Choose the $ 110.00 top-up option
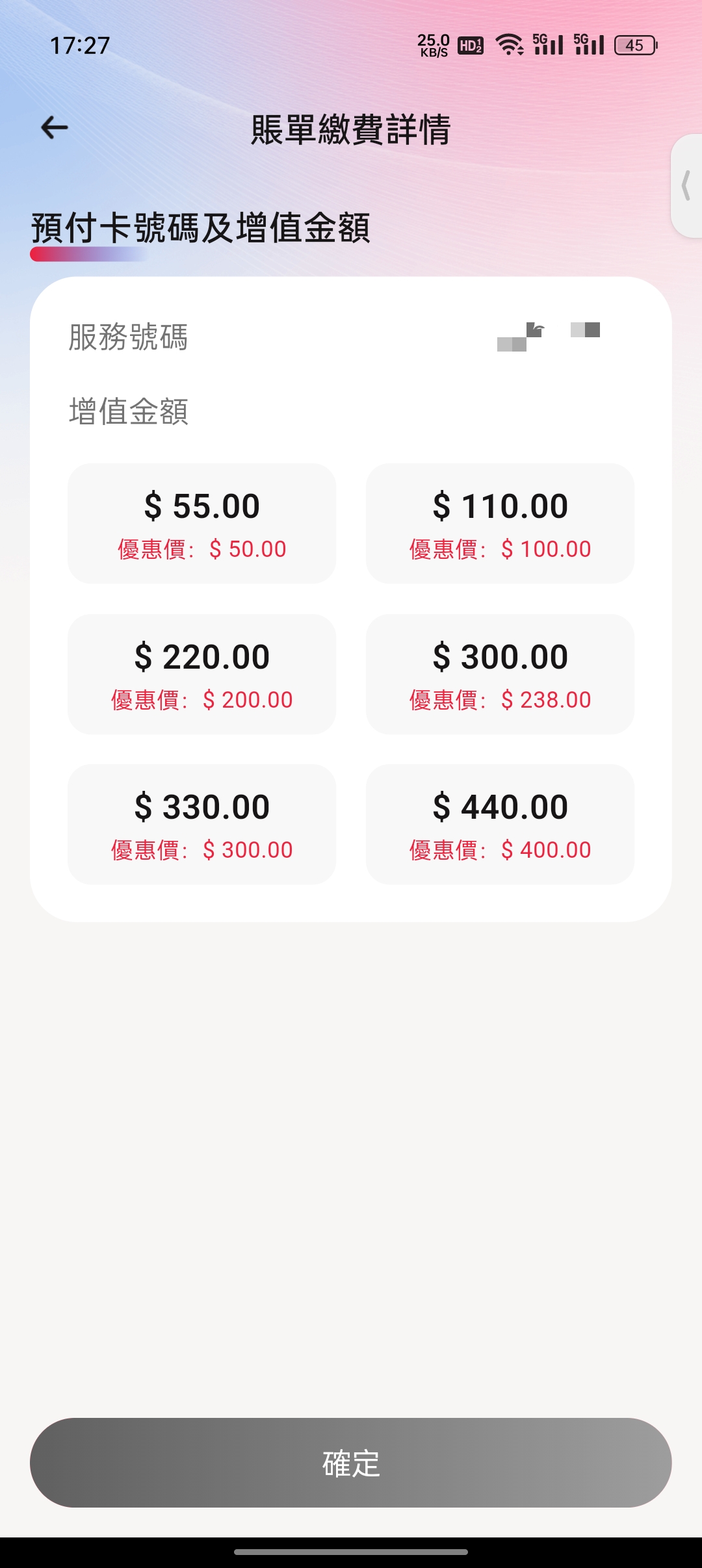Screen dimensions: 702x1568 [500, 523]
